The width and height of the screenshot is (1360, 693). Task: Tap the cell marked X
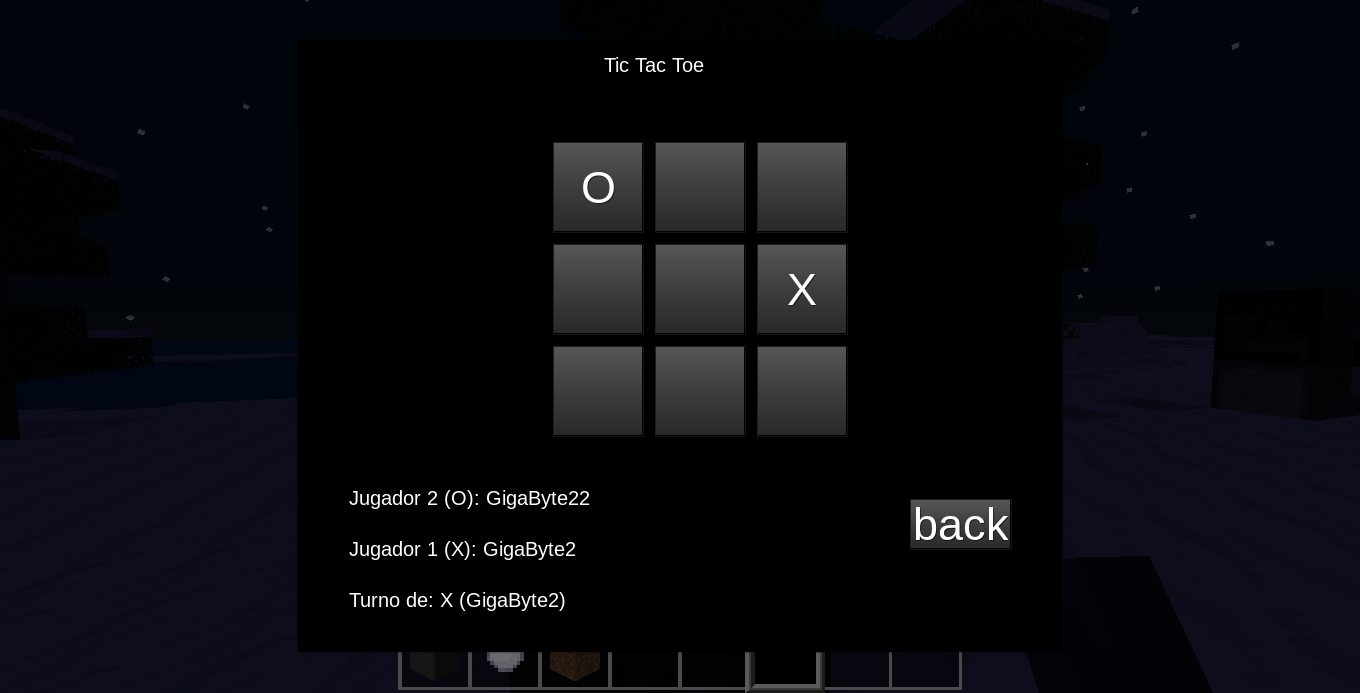(x=802, y=289)
